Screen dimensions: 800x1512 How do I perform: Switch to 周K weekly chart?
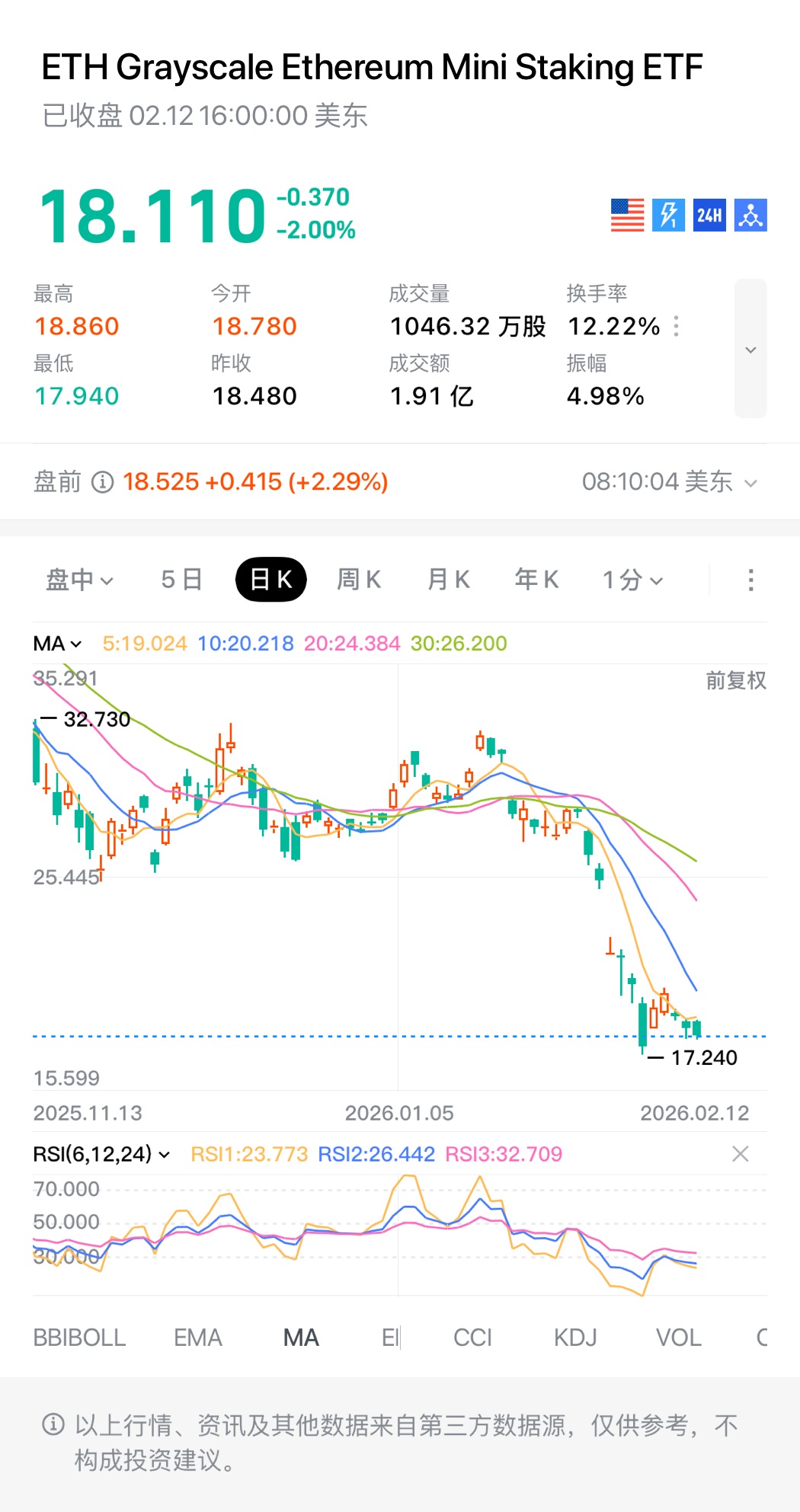coord(359,580)
